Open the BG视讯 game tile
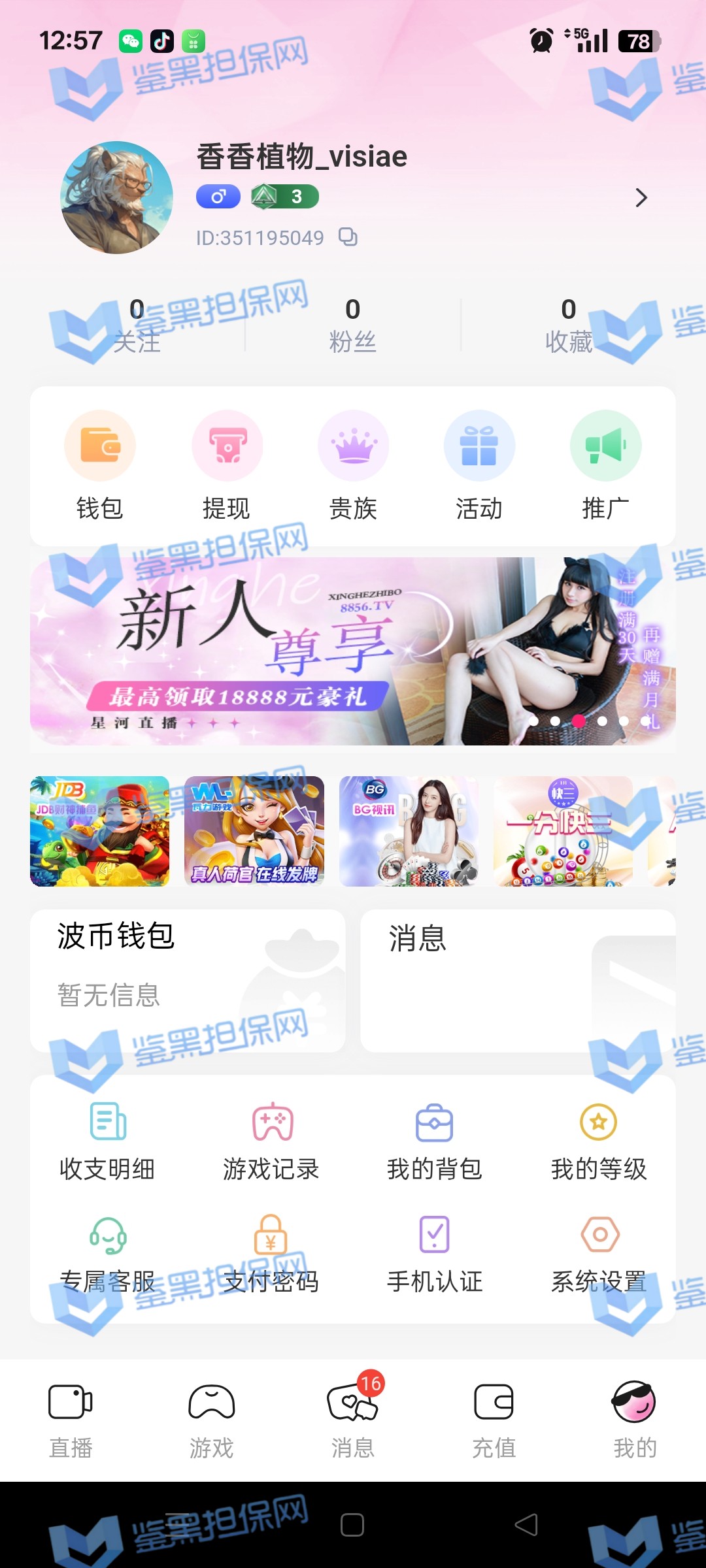This screenshot has height=1568, width=706. [x=409, y=831]
